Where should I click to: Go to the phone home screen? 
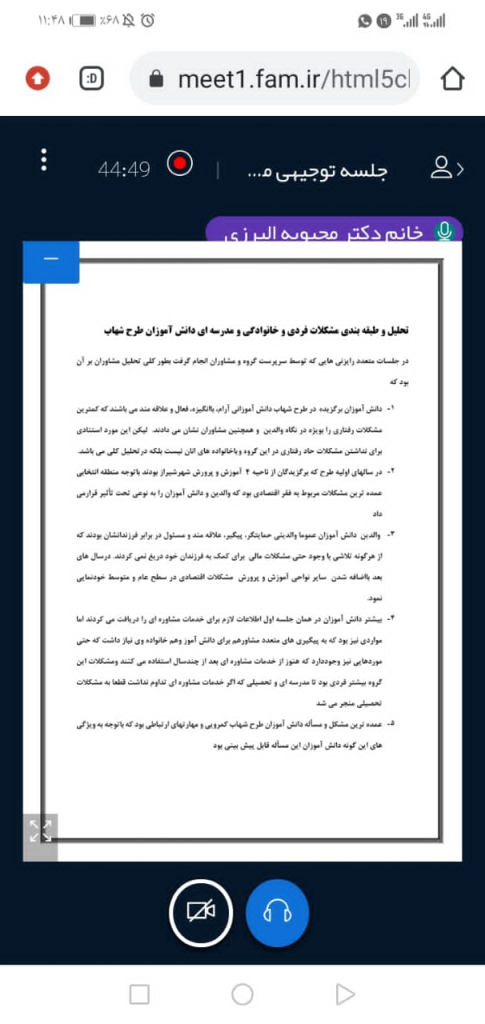click(242, 995)
